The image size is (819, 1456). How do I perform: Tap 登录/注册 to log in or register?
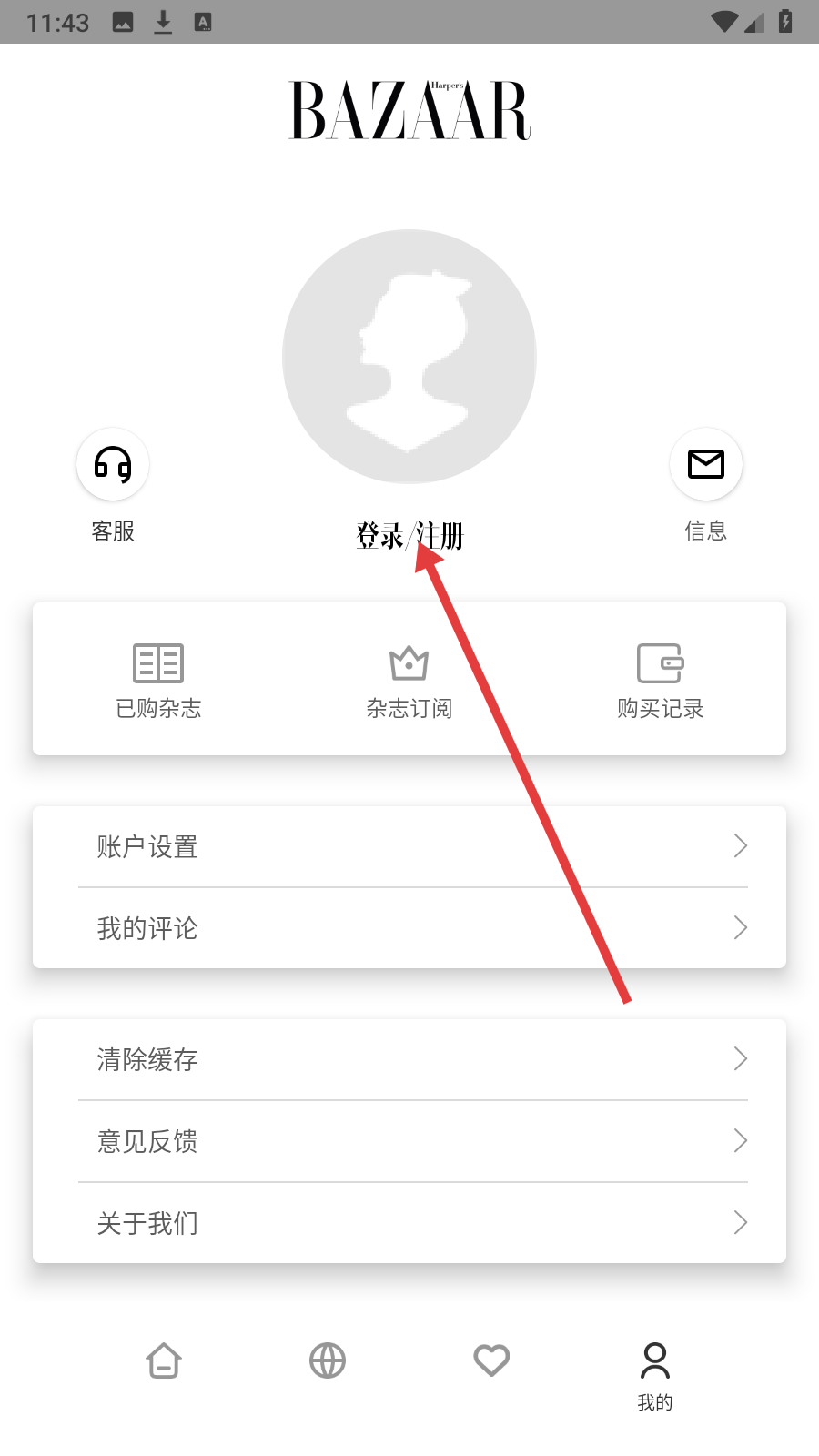409,536
